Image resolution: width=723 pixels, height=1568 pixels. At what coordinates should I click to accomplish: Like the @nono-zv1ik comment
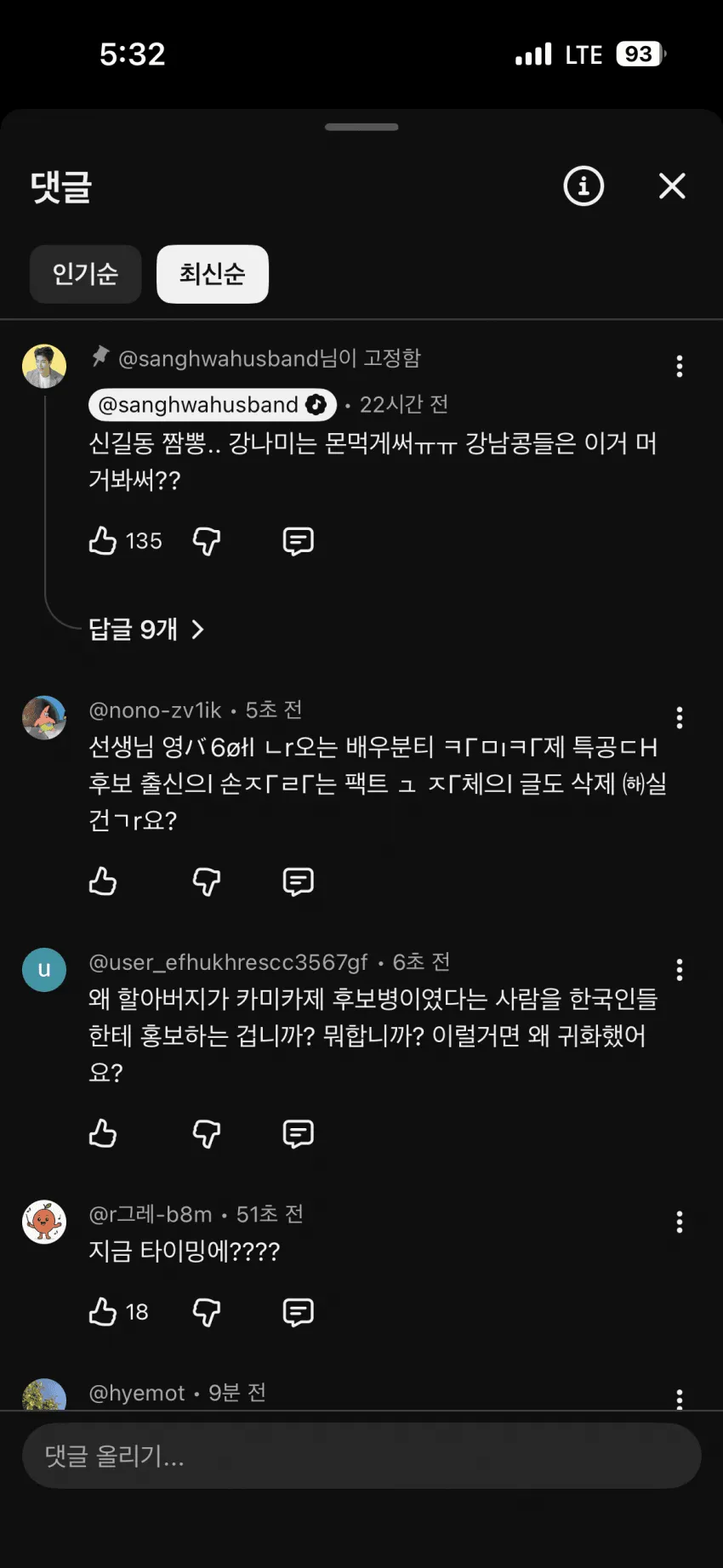(x=103, y=881)
